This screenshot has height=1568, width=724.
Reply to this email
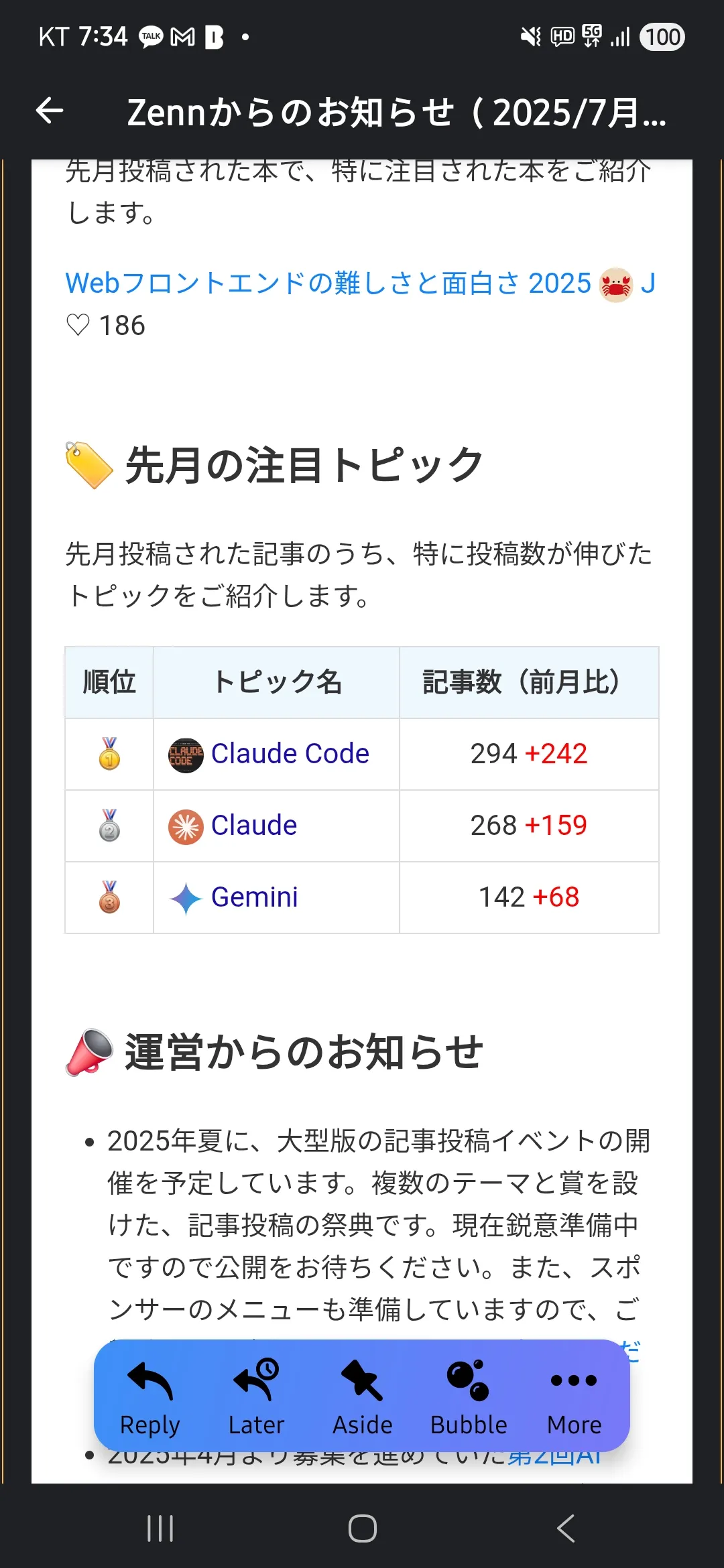[x=149, y=1396]
